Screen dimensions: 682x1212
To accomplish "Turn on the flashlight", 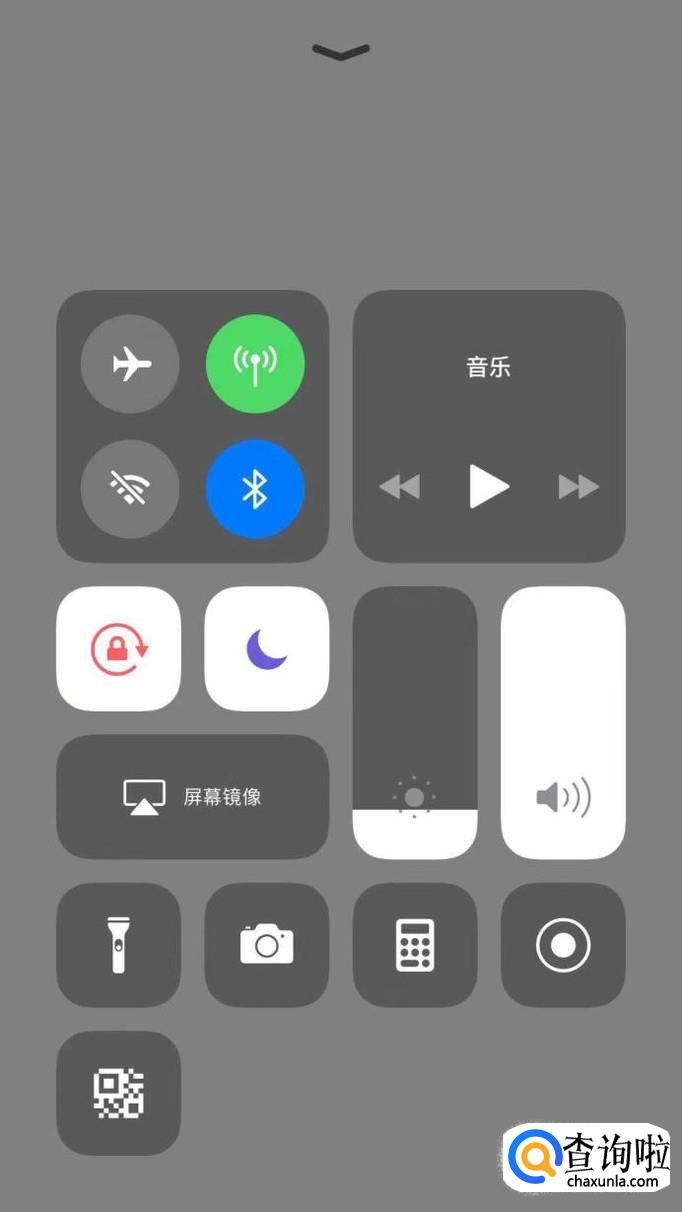I will click(119, 945).
